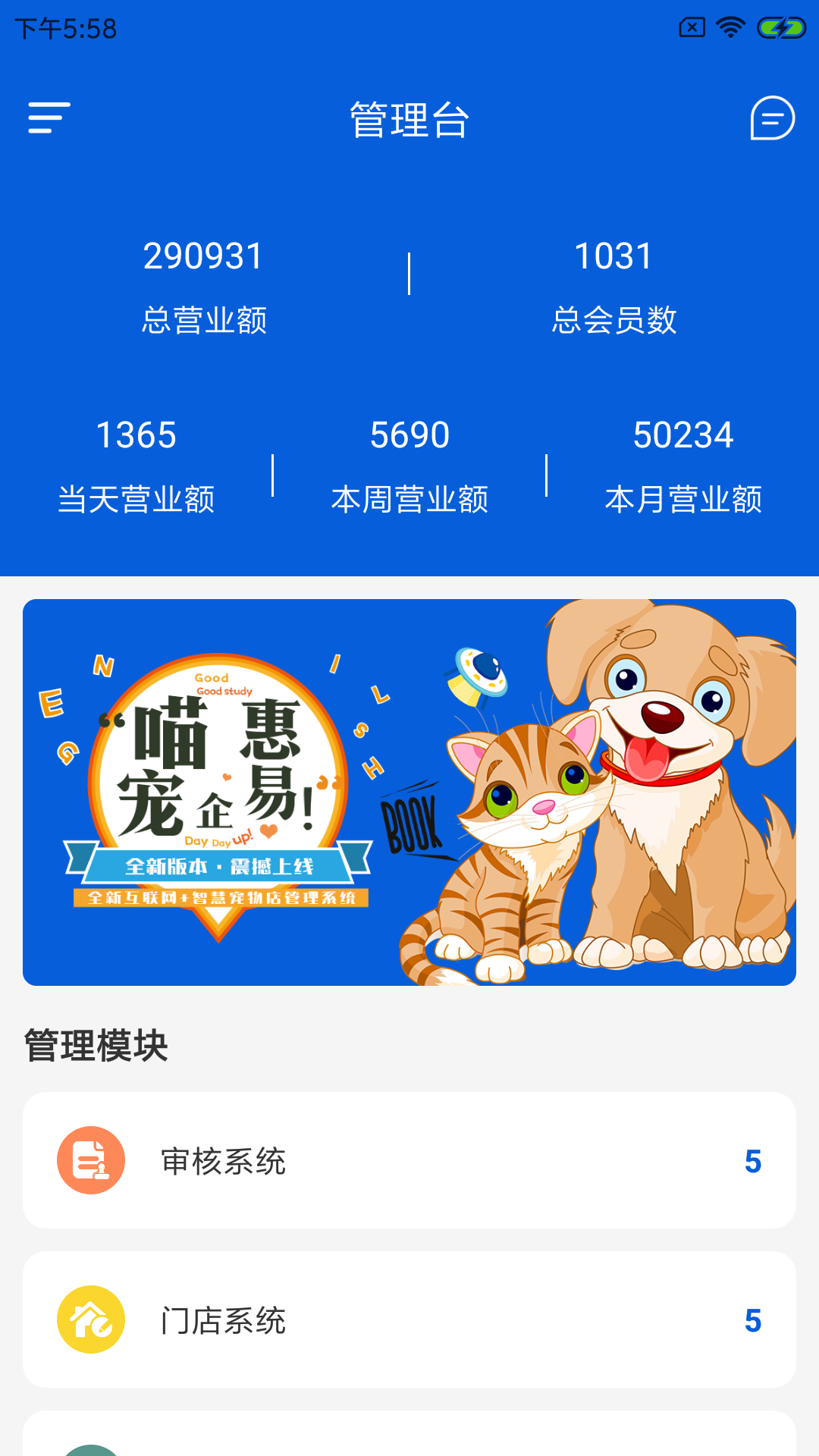
Task: Open the messages chat icon
Action: coord(772,118)
